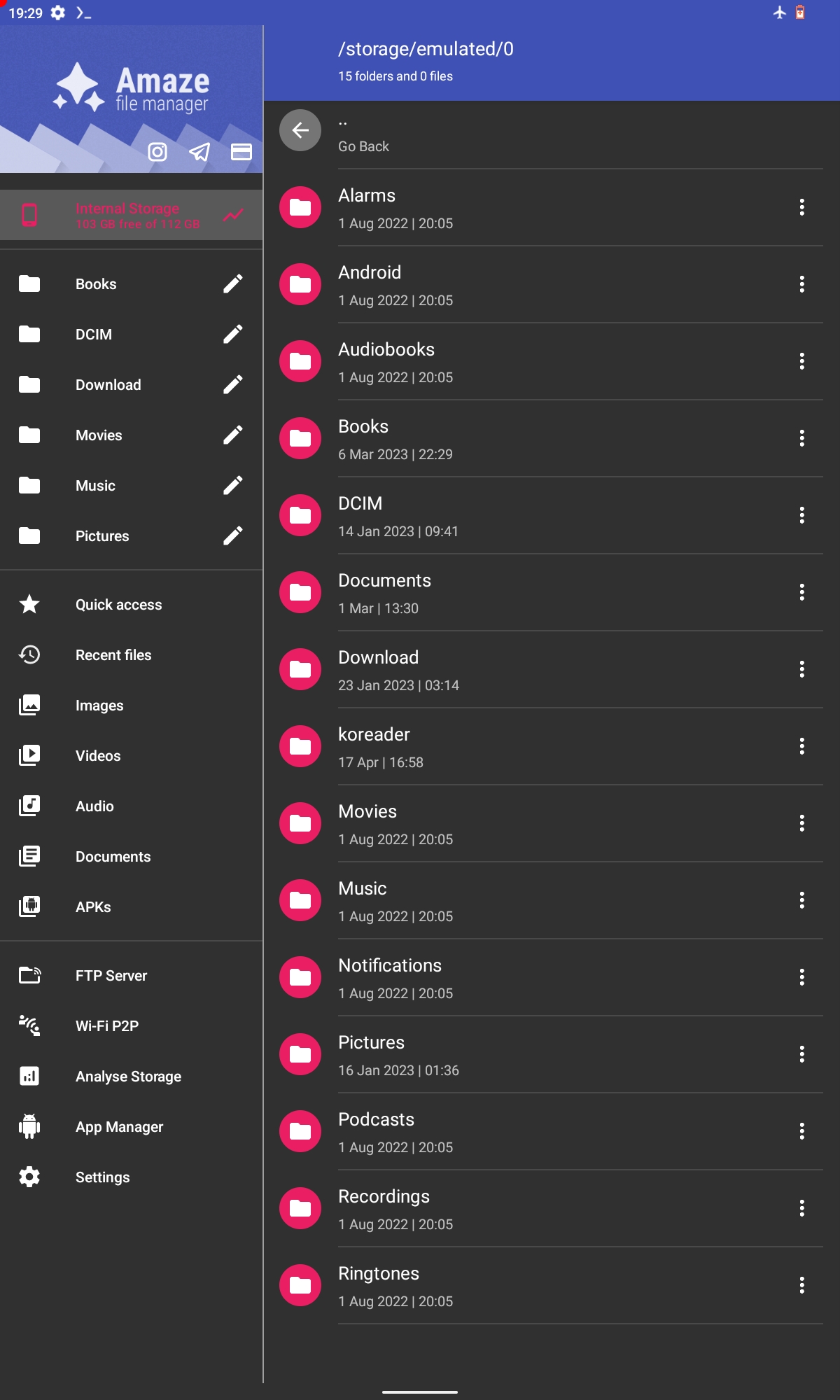This screenshot has height=1400, width=840.
Task: Edit the Pictures bookmark in the drawer
Action: 233,535
